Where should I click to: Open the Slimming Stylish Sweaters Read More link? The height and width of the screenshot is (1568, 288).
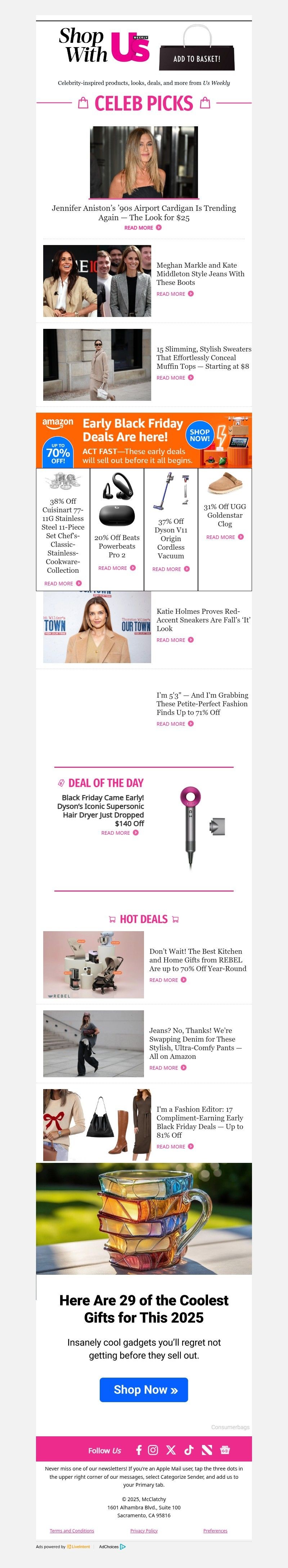coord(175,378)
